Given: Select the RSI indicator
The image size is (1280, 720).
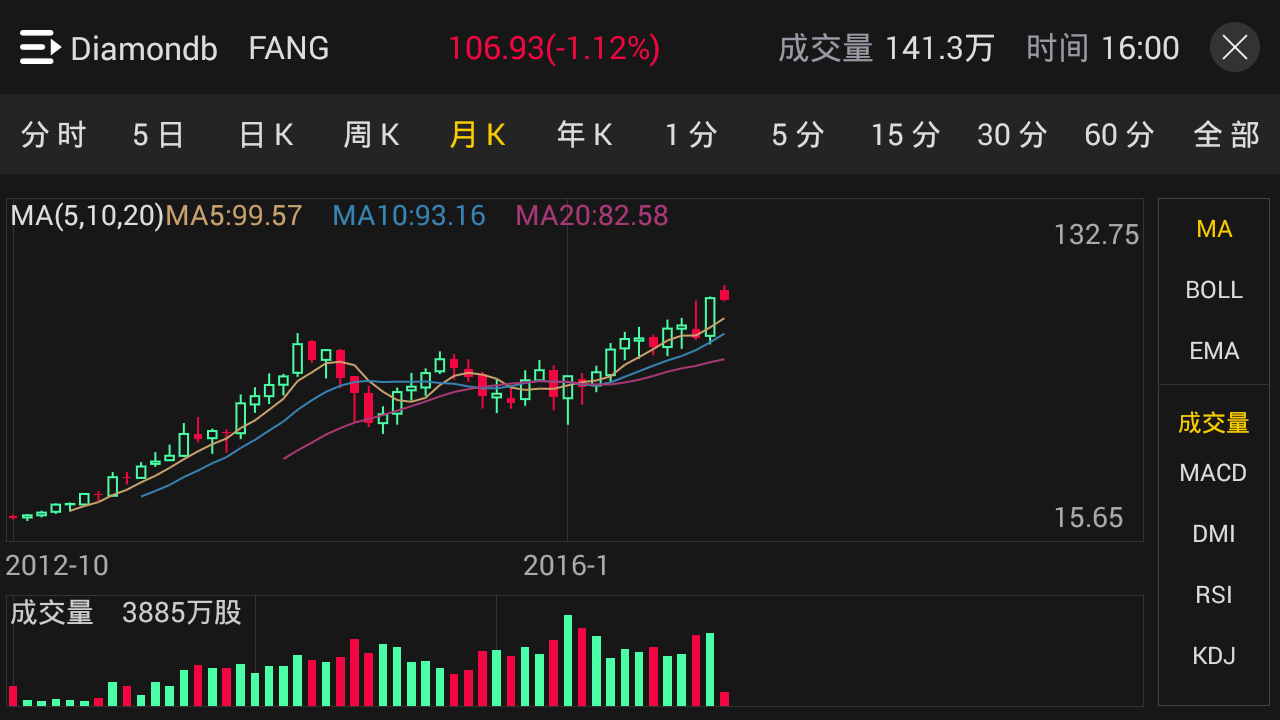Looking at the screenshot, I should [1214, 595].
